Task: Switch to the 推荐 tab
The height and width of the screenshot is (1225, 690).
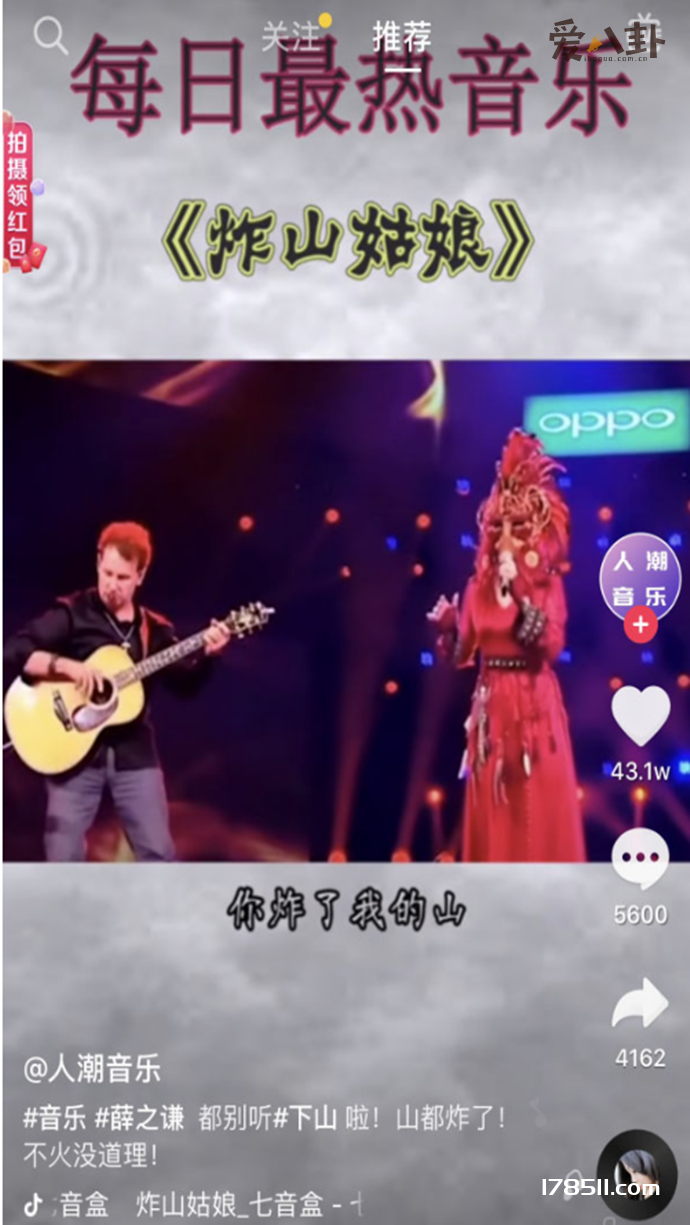Action: pyautogui.click(x=402, y=38)
